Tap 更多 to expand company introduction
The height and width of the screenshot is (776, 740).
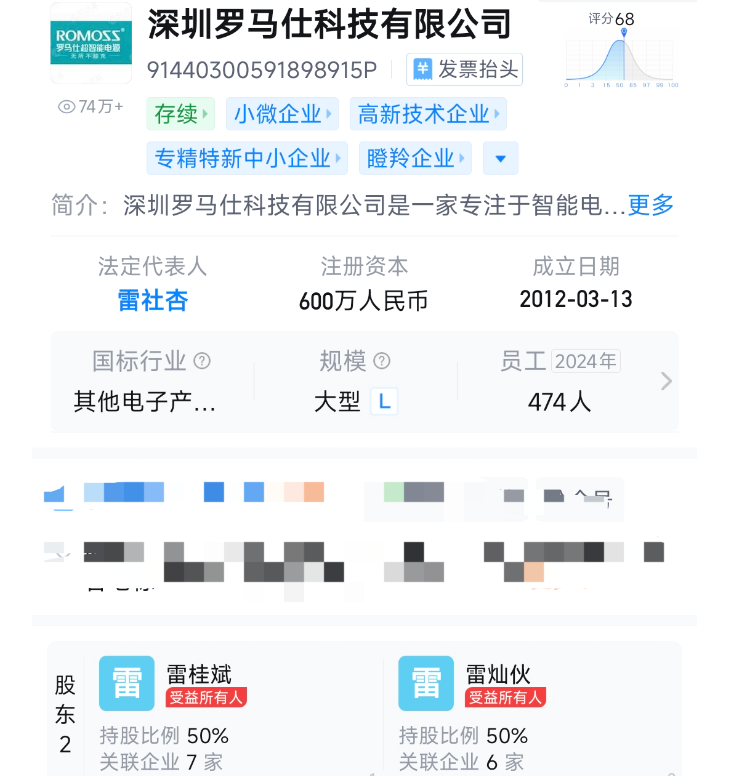click(x=651, y=206)
